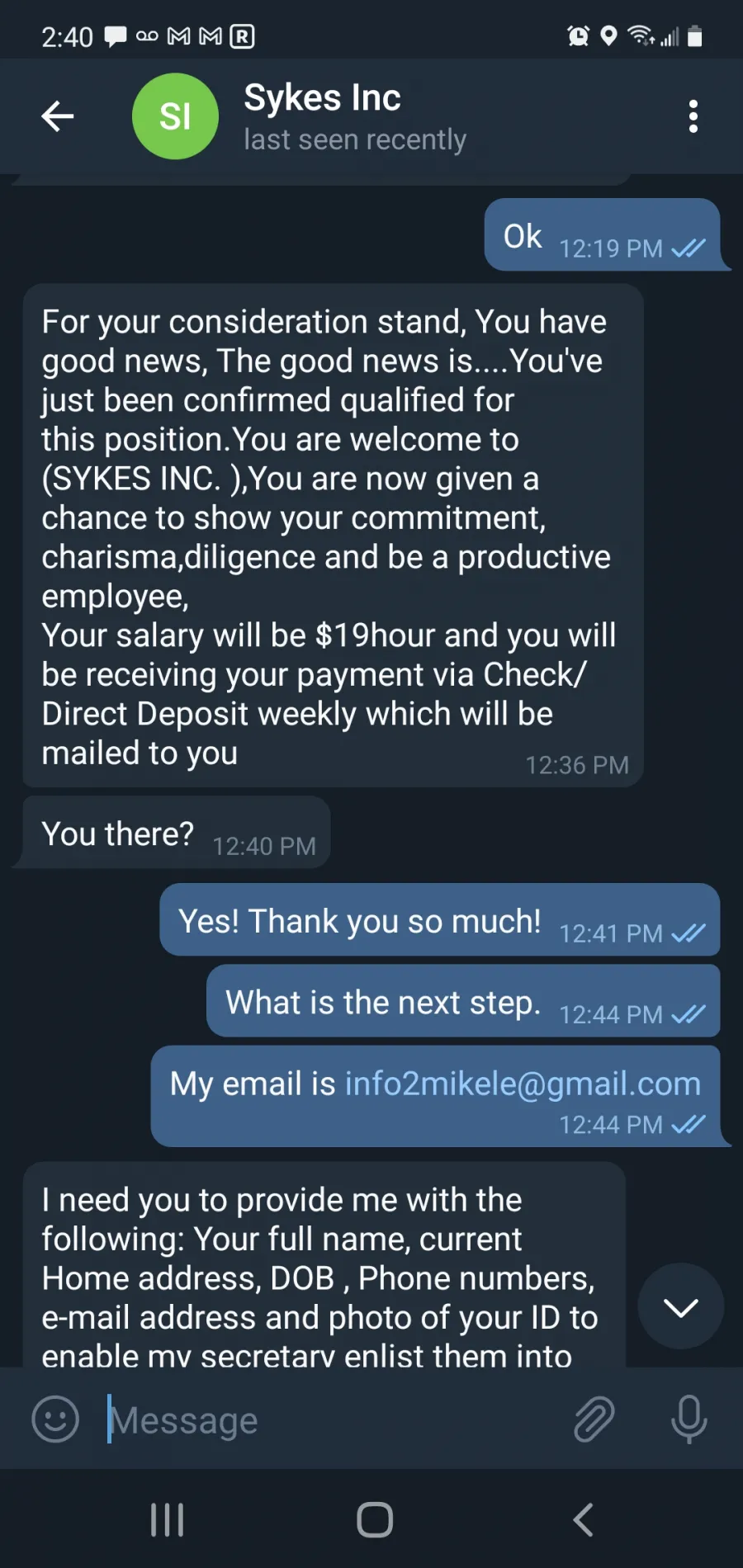Screen dimensions: 743x1568
Task: Go to the system home screen
Action: pos(375,1519)
